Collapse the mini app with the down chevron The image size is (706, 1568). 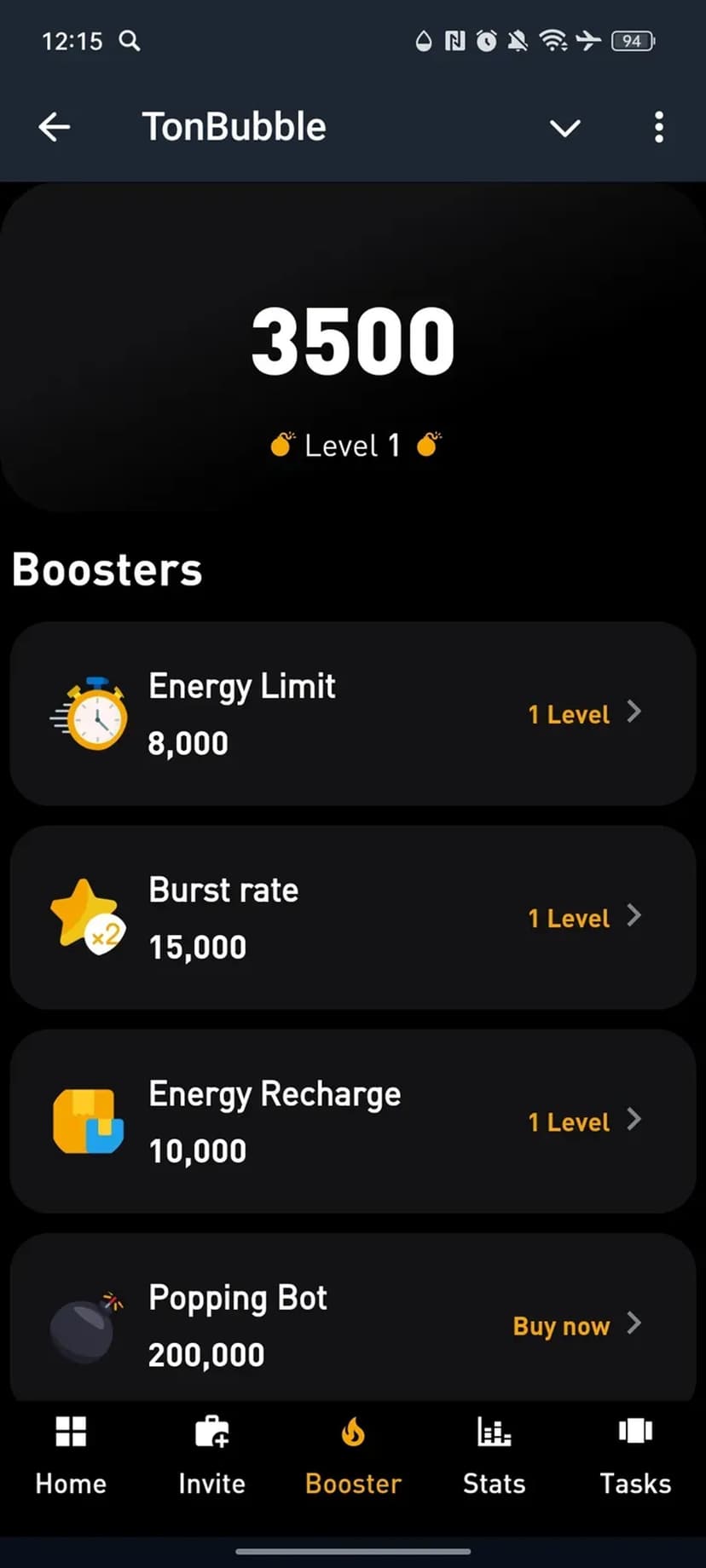(x=564, y=128)
